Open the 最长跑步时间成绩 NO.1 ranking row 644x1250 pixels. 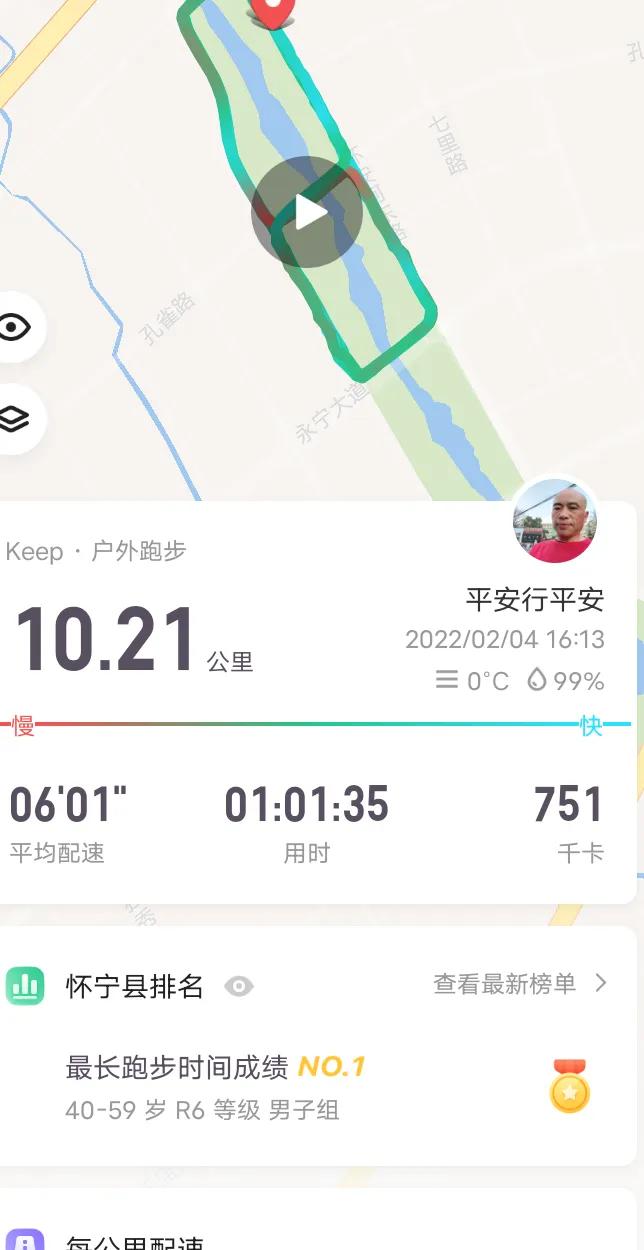tap(320, 1087)
